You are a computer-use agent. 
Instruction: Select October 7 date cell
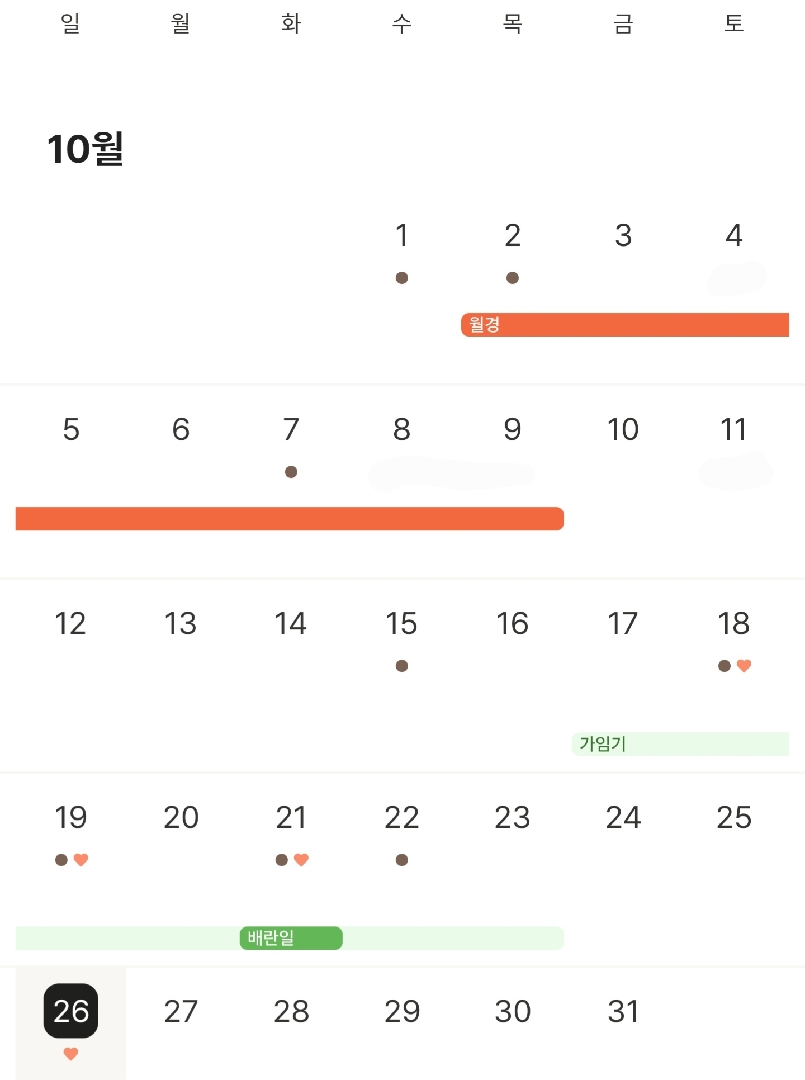click(x=291, y=431)
